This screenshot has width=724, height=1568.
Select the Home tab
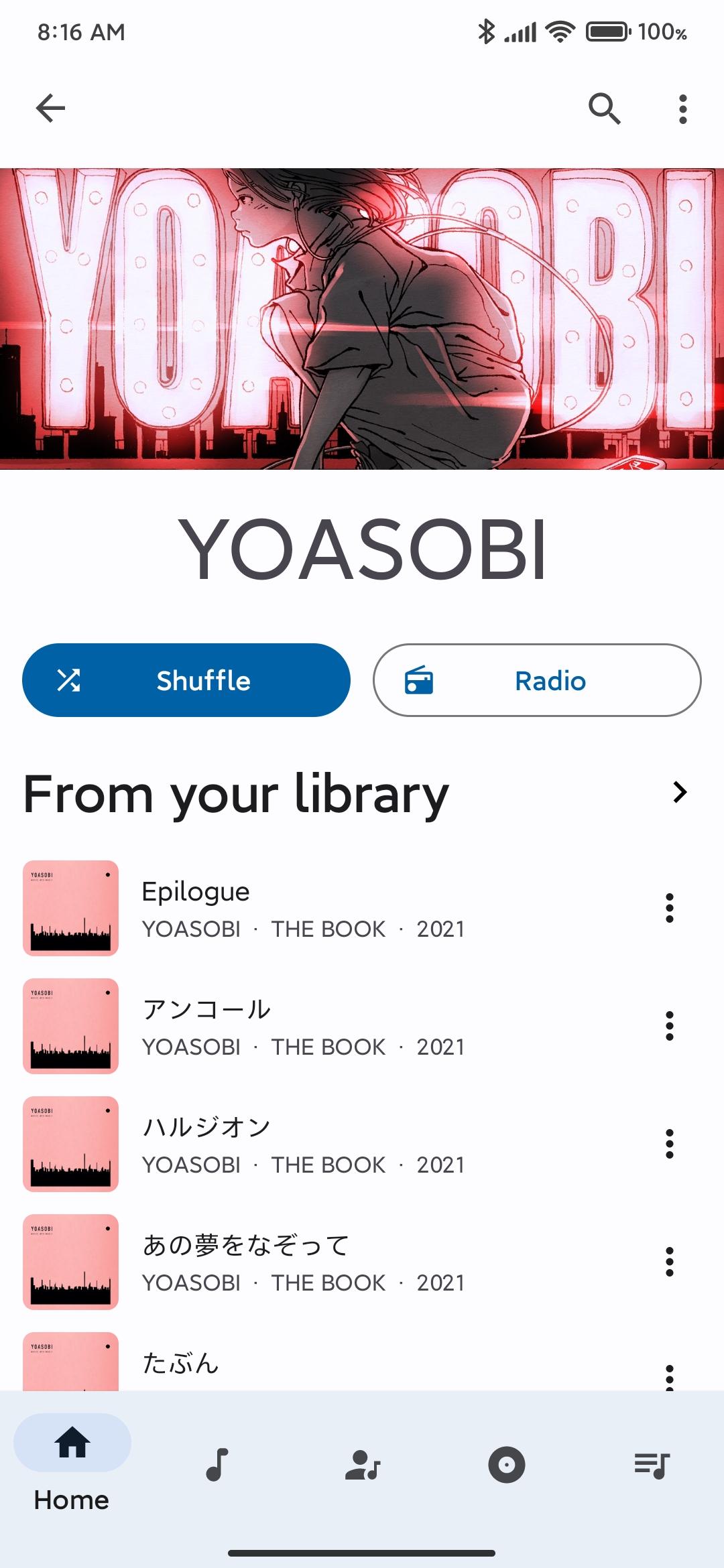[72, 1465]
